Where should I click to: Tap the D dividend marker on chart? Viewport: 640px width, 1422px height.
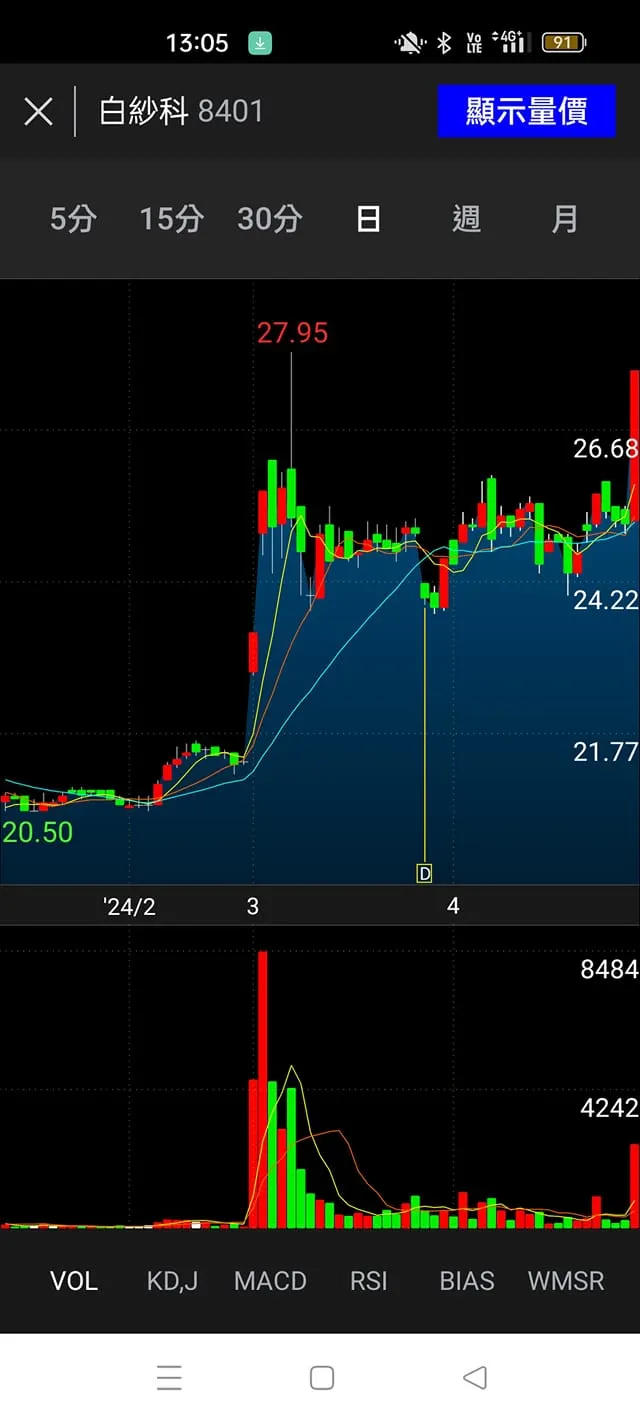tap(424, 873)
